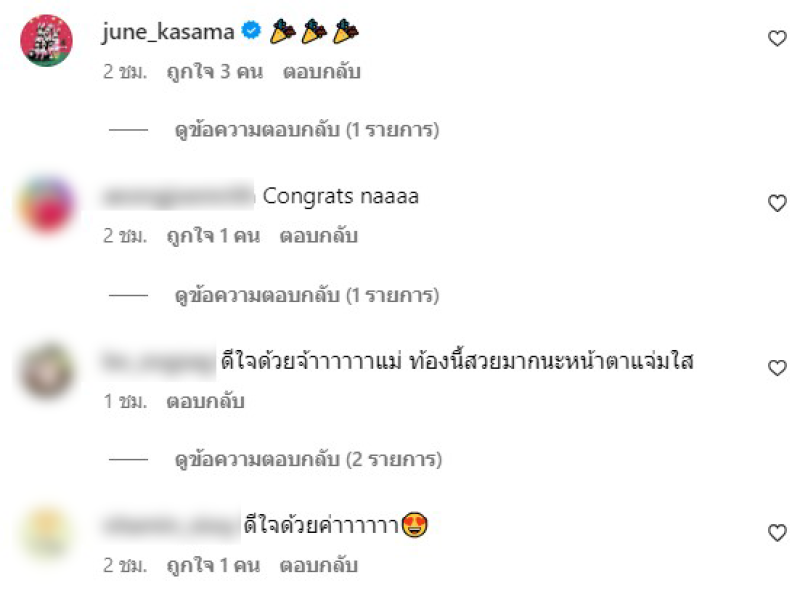
Task: Like the 'Congrats naaaa' comment
Action: click(777, 203)
